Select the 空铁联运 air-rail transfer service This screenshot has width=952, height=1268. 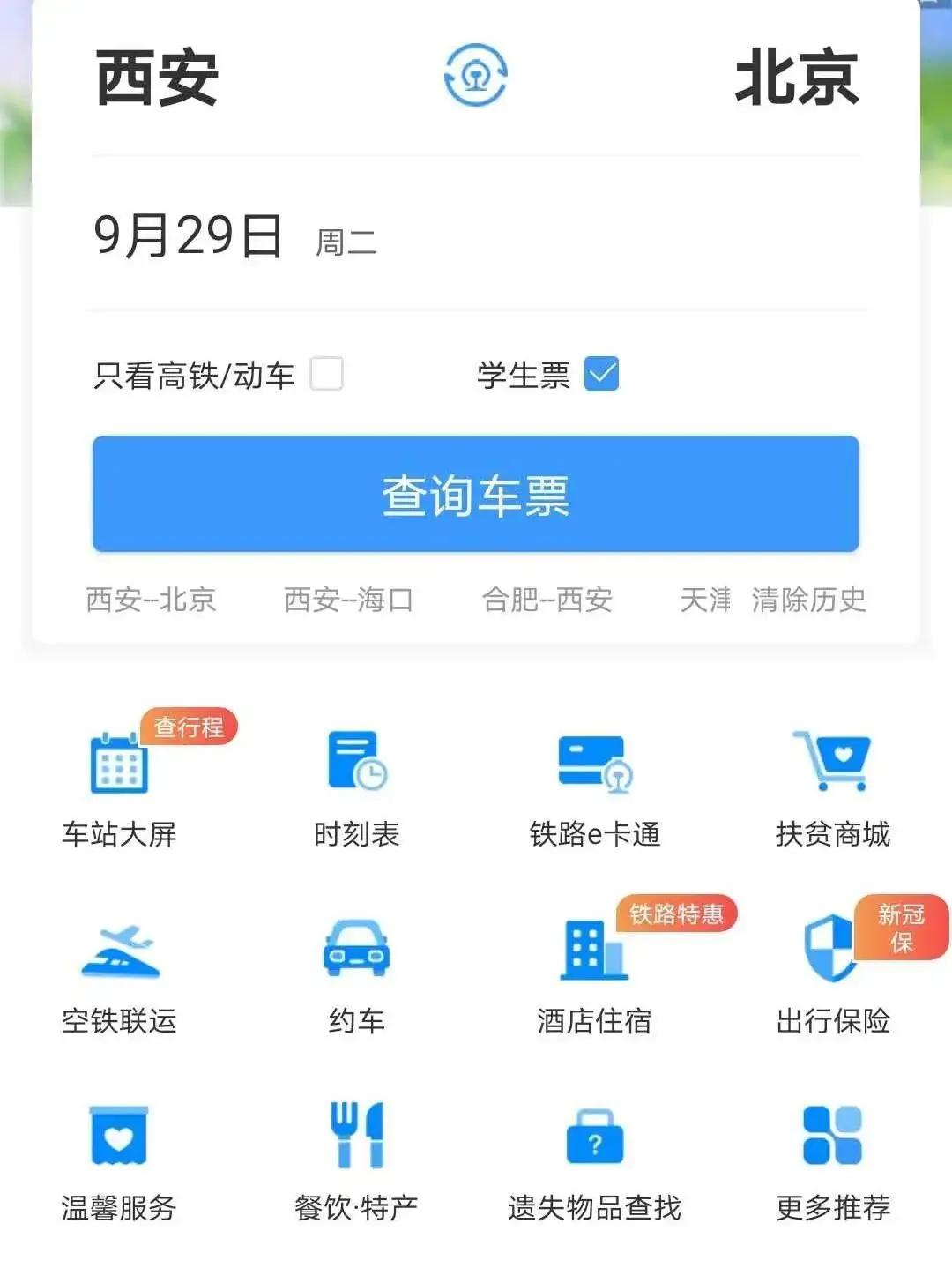point(119,970)
